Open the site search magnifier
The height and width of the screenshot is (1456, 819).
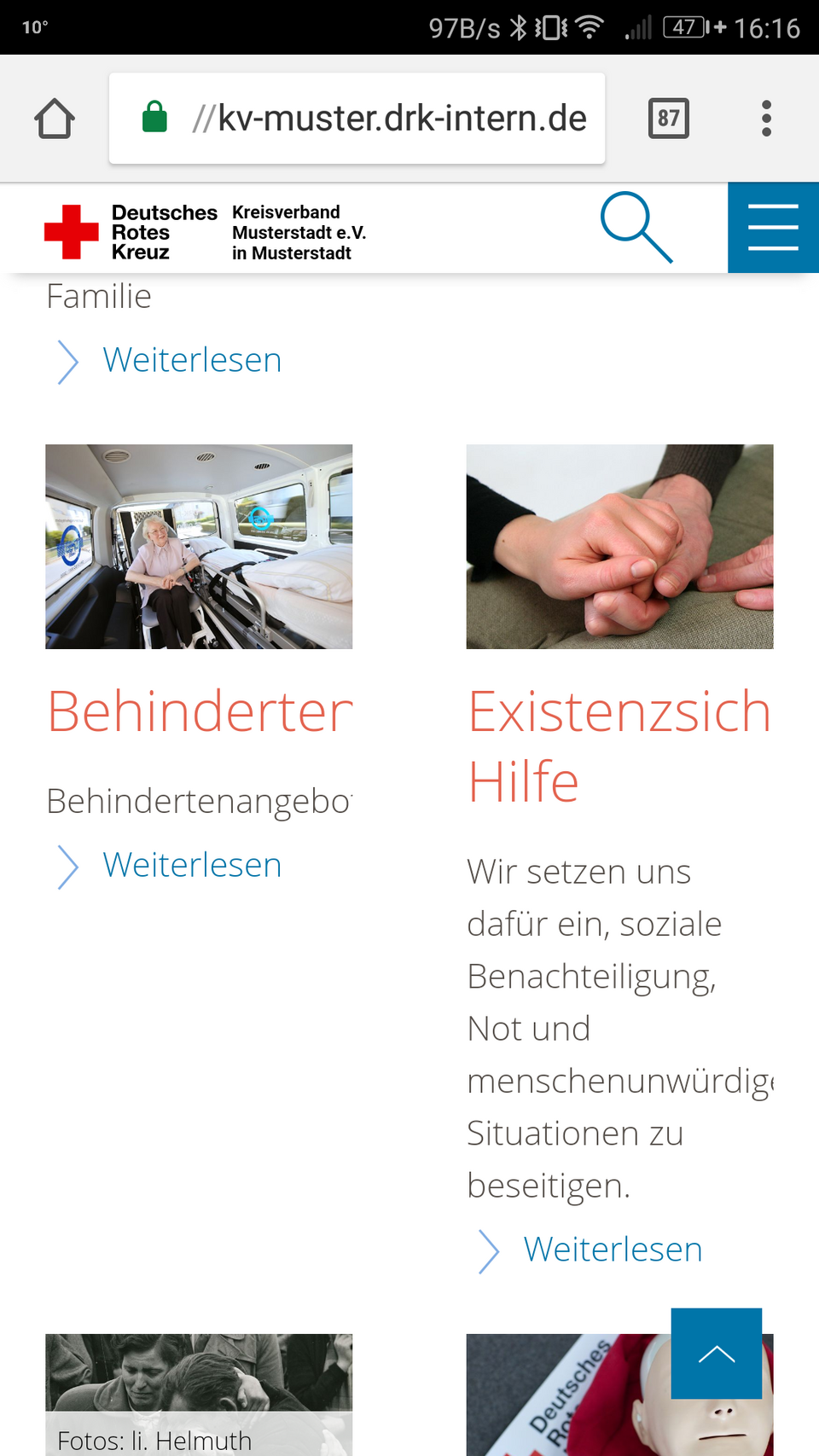[x=636, y=227]
